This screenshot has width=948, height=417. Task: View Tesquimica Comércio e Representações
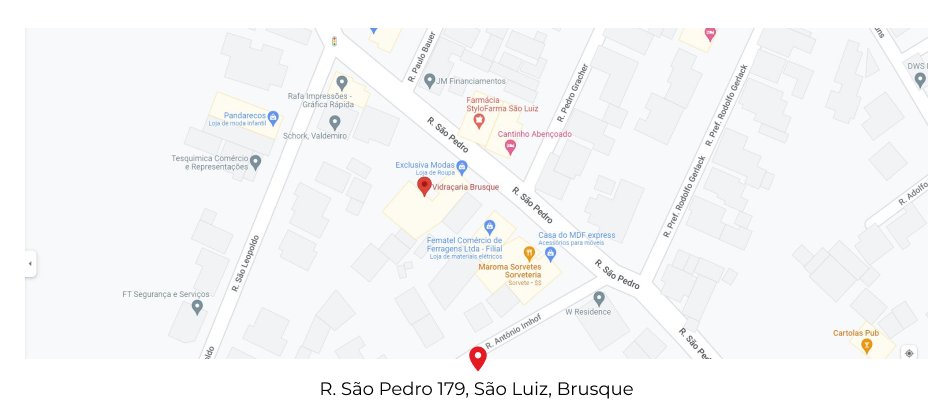[256, 161]
